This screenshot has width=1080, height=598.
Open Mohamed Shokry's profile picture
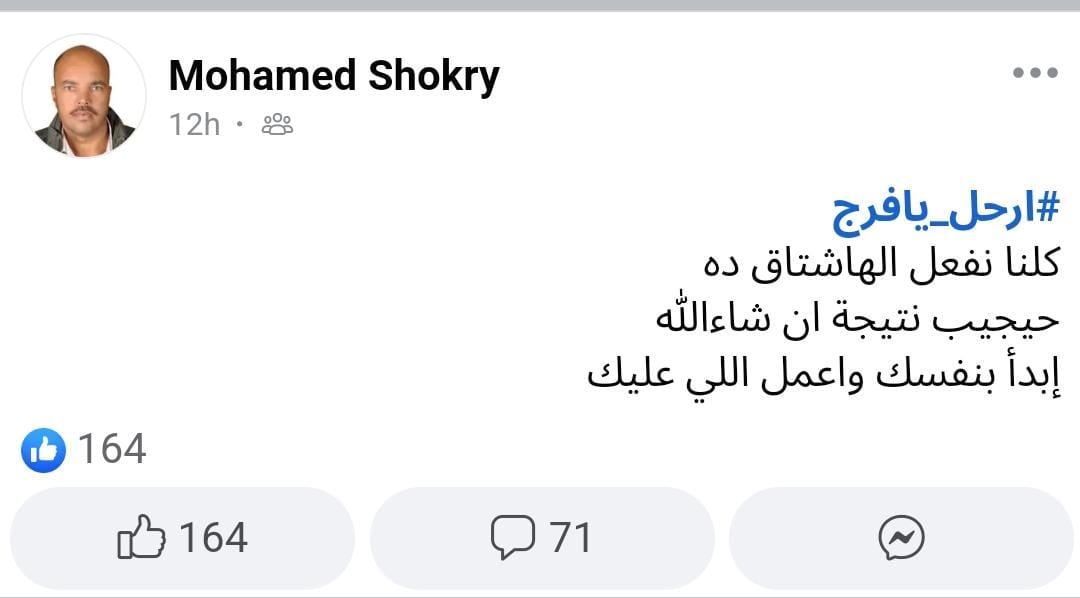click(x=84, y=96)
